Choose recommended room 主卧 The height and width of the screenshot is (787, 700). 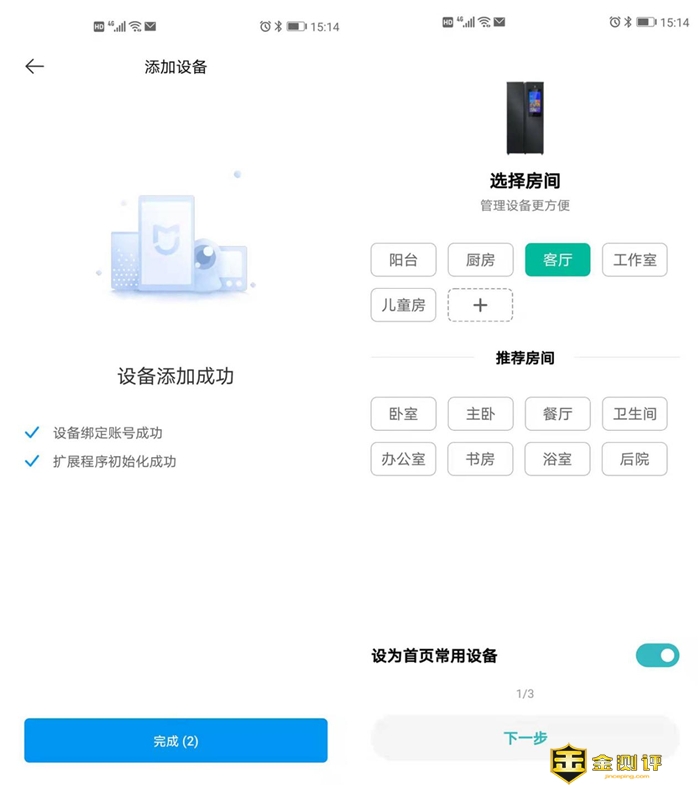tap(480, 413)
